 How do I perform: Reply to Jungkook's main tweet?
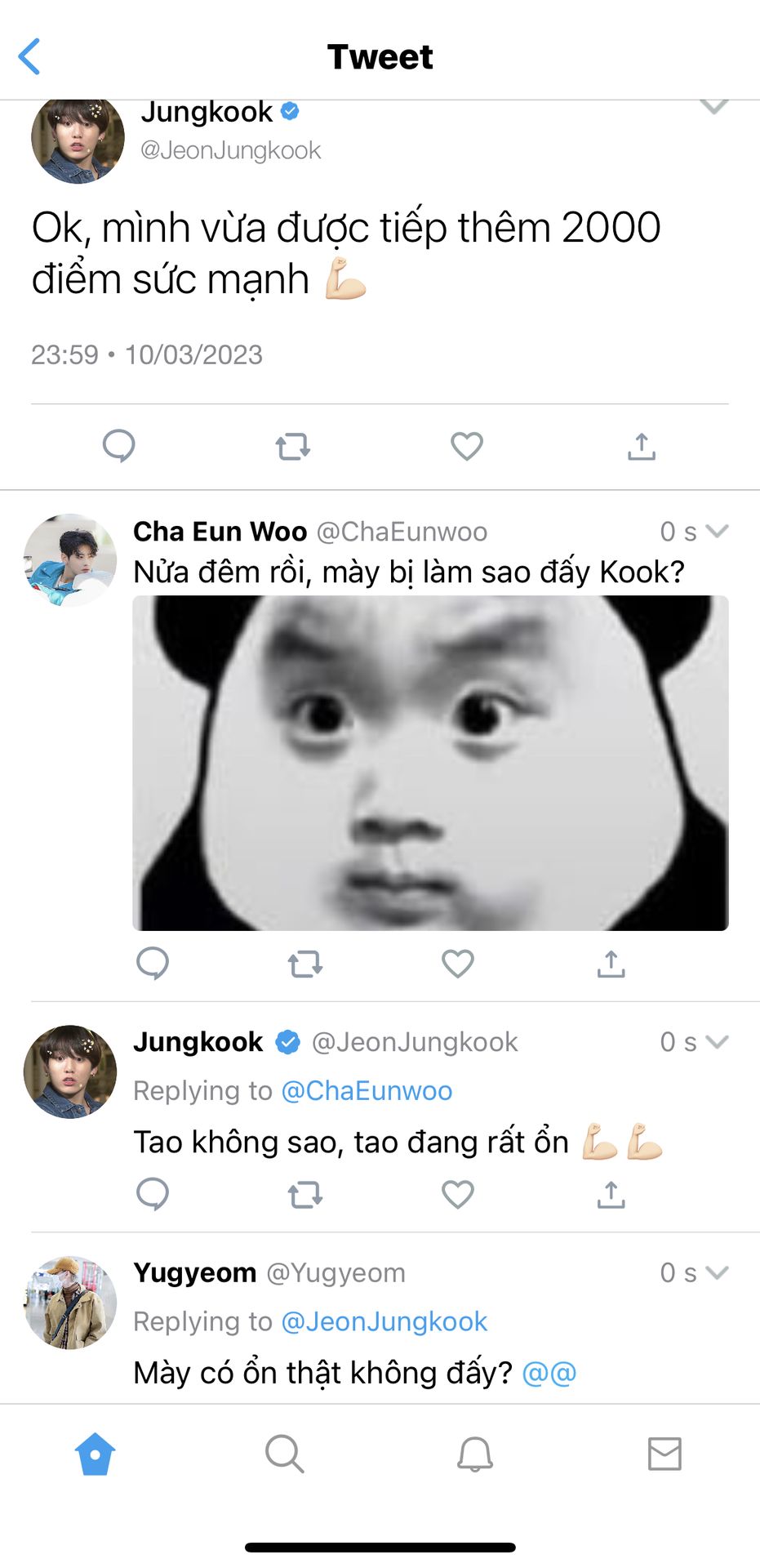coord(118,446)
